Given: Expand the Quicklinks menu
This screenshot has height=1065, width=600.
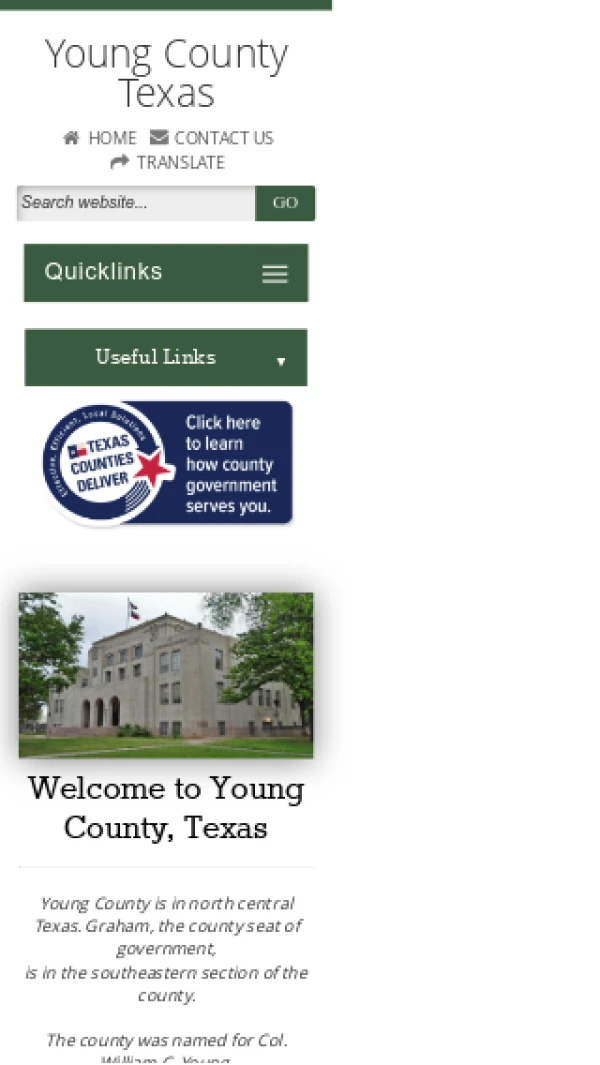Looking at the screenshot, I should [x=166, y=272].
